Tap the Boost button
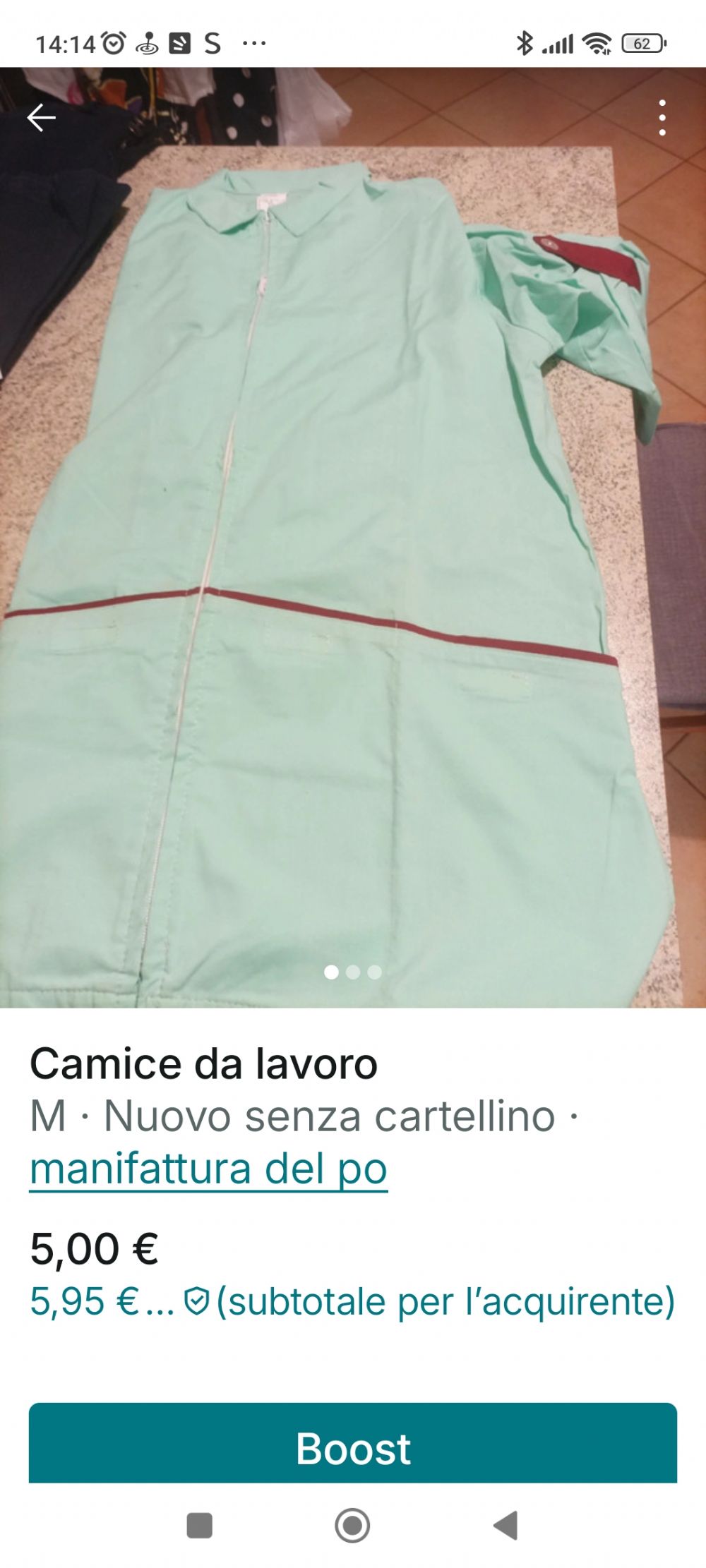The image size is (706, 1568). tap(353, 1448)
